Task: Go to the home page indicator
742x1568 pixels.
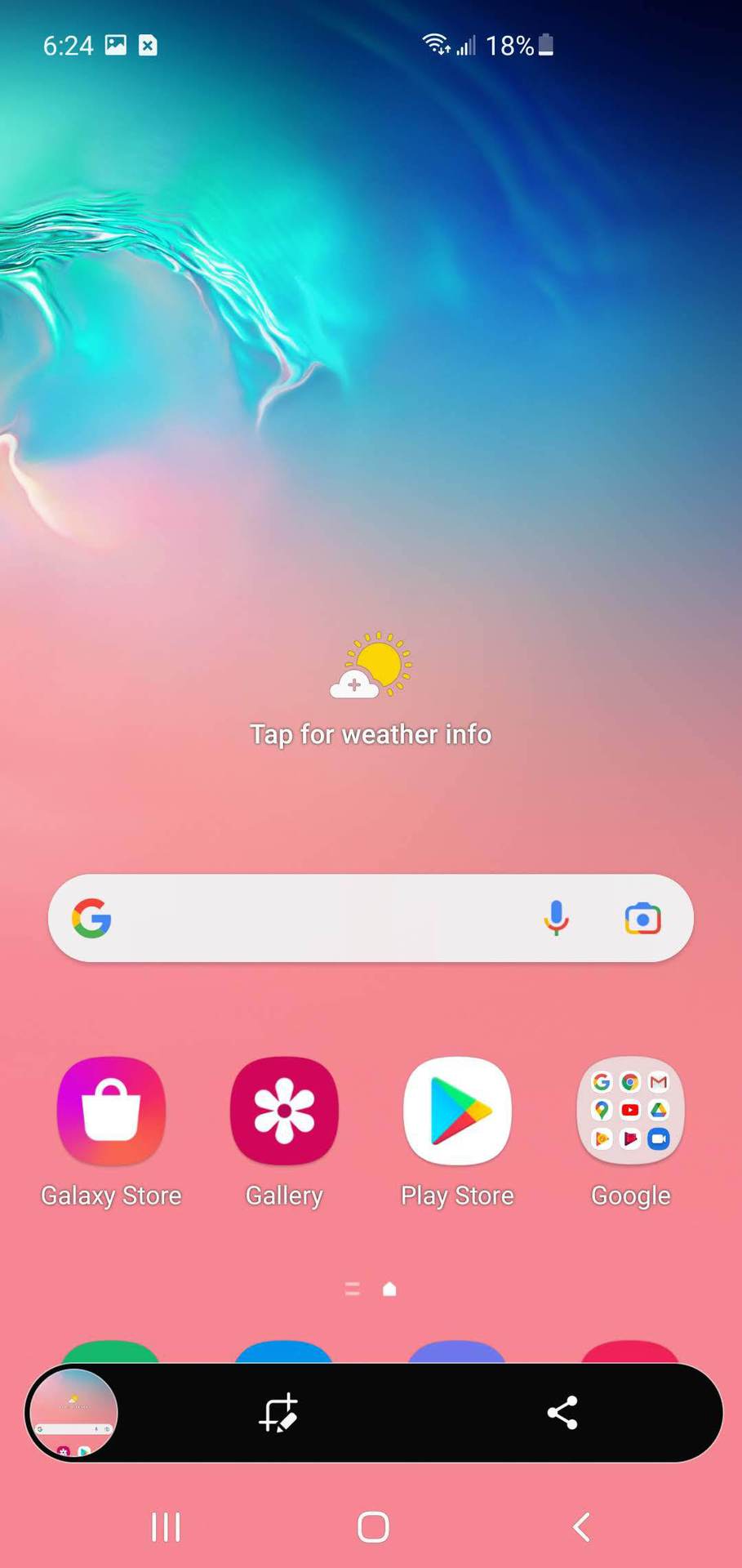Action: [x=389, y=1289]
